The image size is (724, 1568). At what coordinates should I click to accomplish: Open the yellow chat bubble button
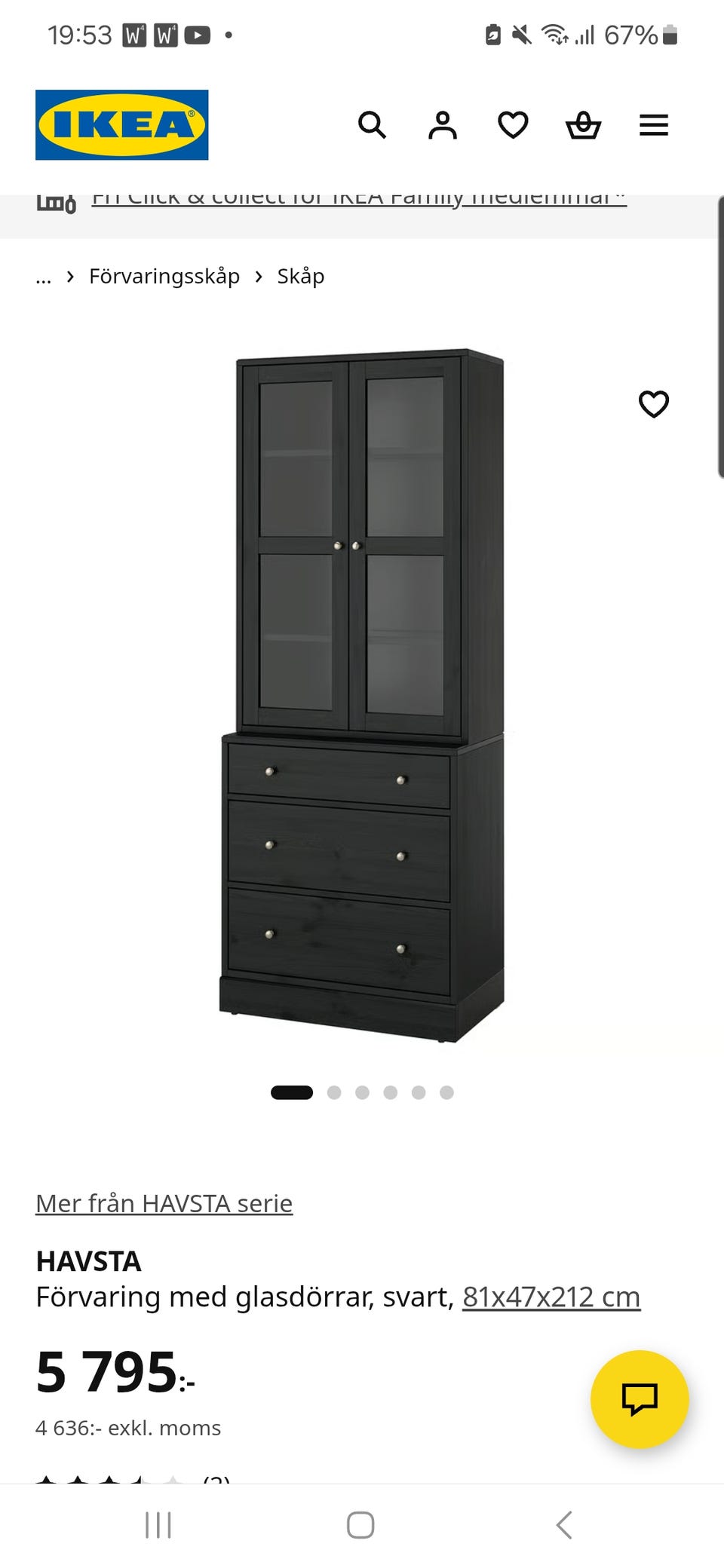pos(640,1398)
